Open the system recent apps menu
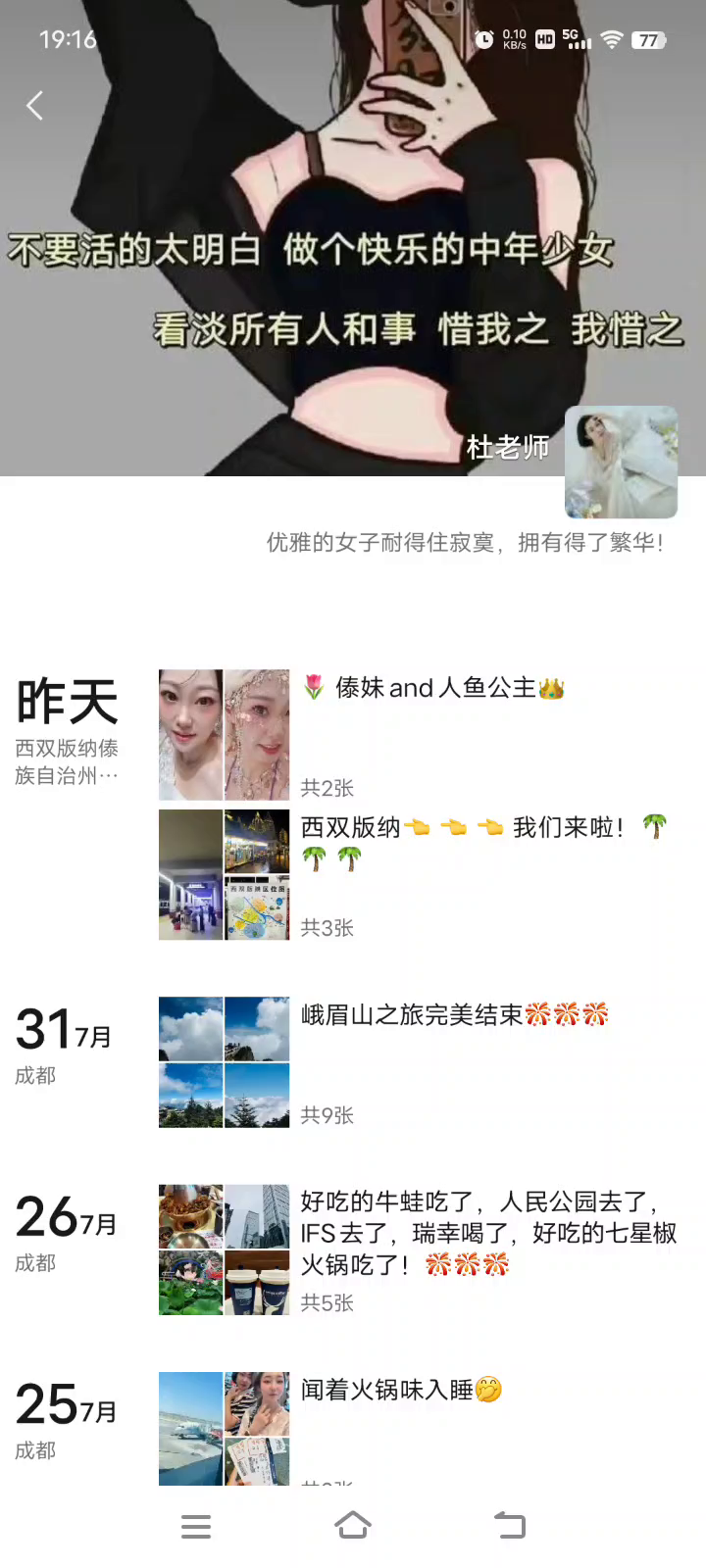The image size is (706, 1568). pyautogui.click(x=196, y=1526)
